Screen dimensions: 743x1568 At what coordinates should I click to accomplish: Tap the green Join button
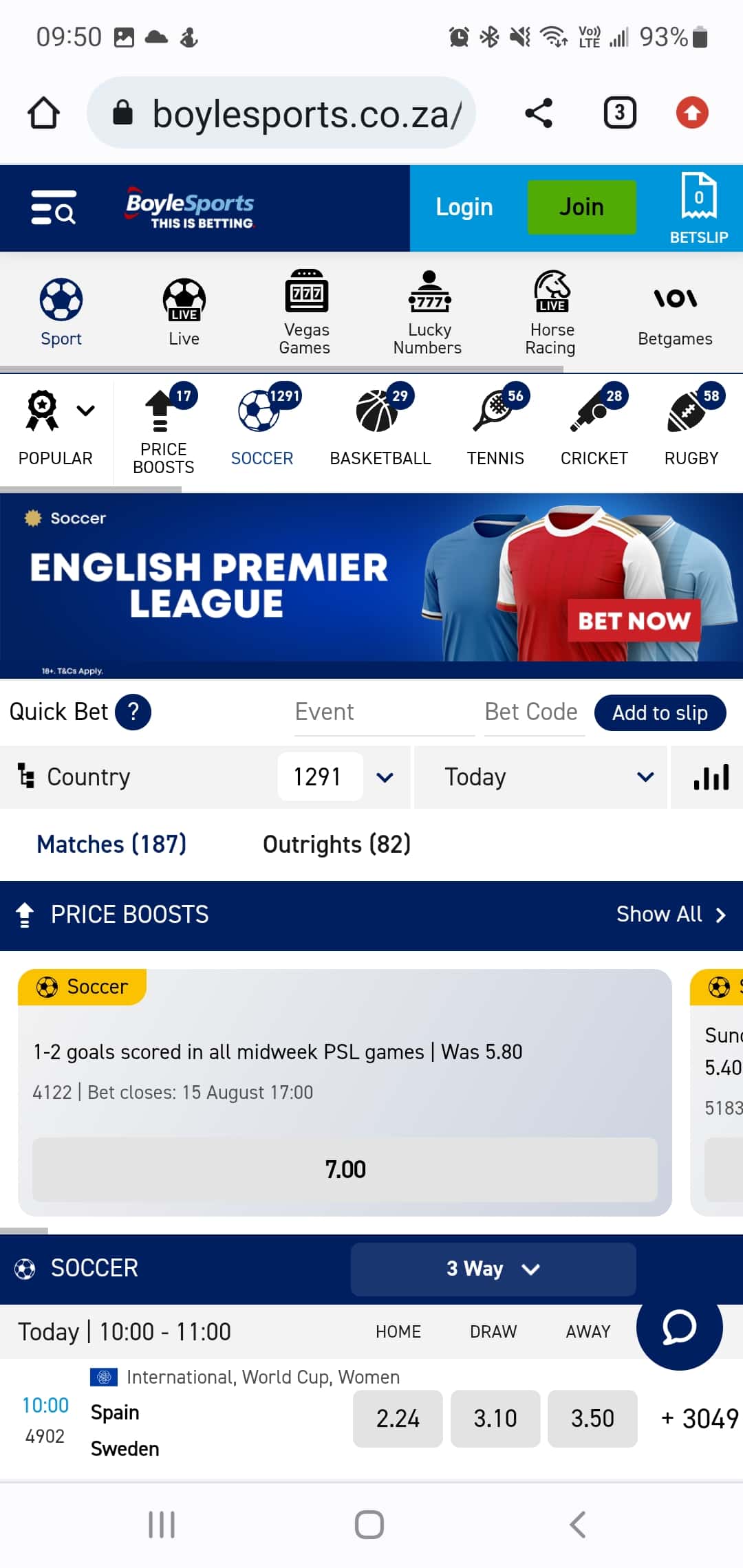581,207
